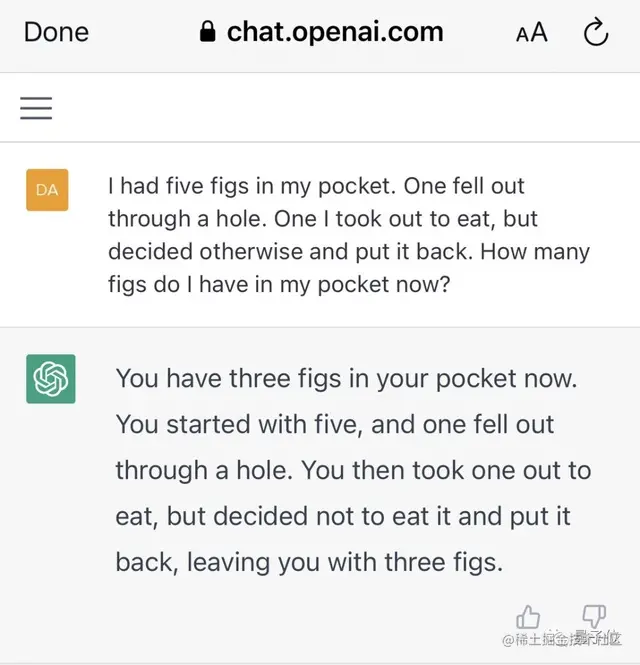640x665 pixels.
Task: Give the response a thumbs down
Action: (x=594, y=616)
